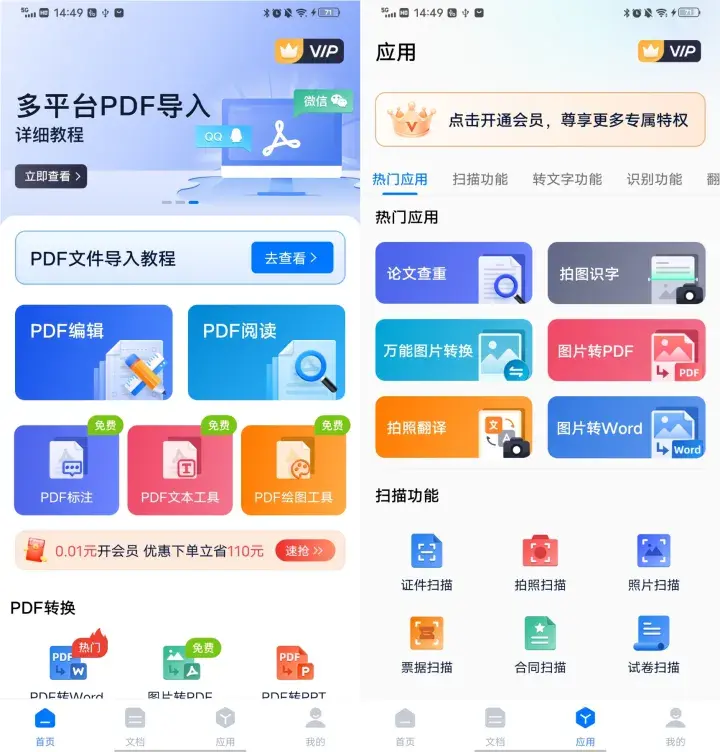Screen dimensions: 720x752
Task: Tap 立即查看 on the PDF import banner
Action: 50,175
